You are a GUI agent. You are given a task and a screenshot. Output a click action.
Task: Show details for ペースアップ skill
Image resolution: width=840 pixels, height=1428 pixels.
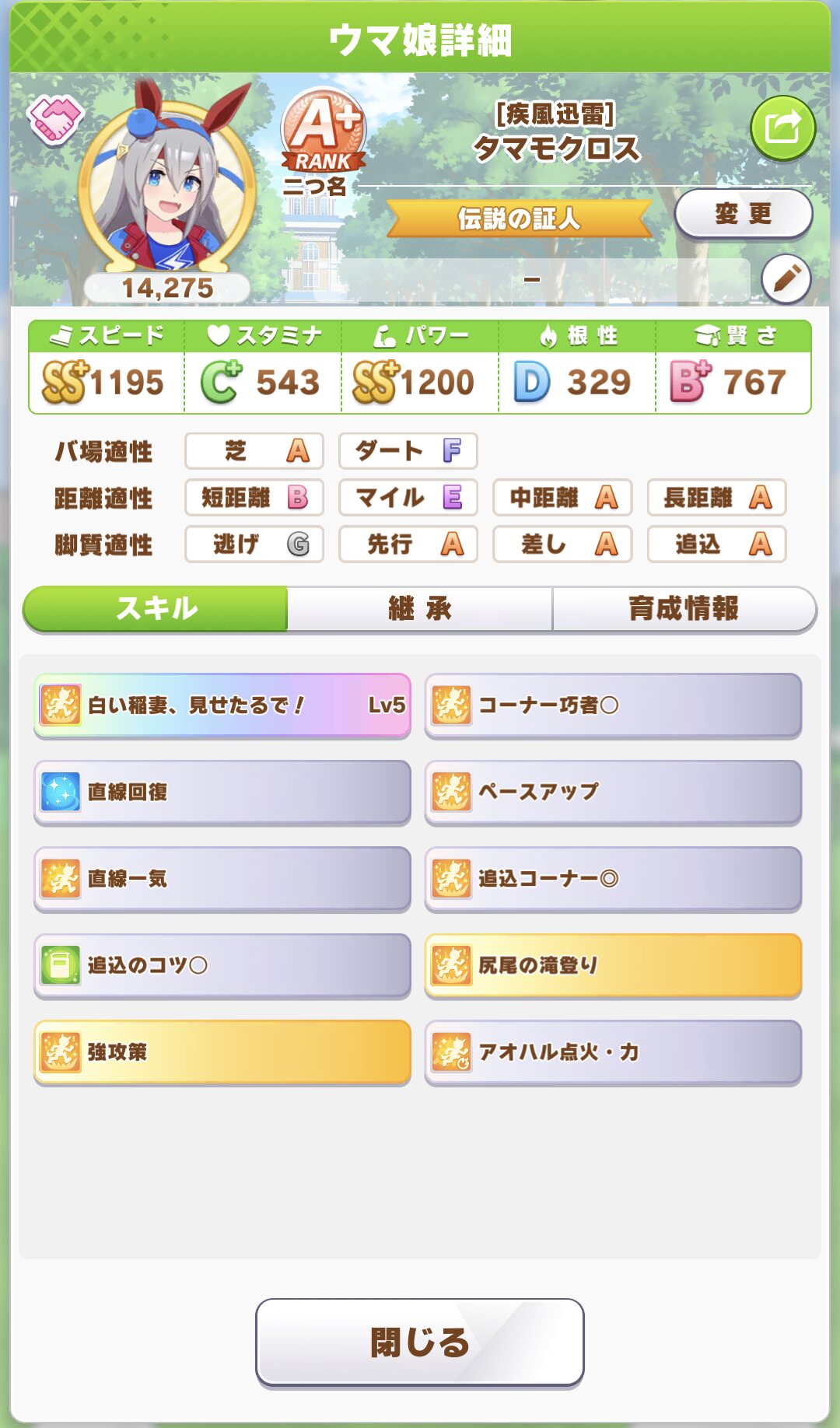[x=613, y=792]
